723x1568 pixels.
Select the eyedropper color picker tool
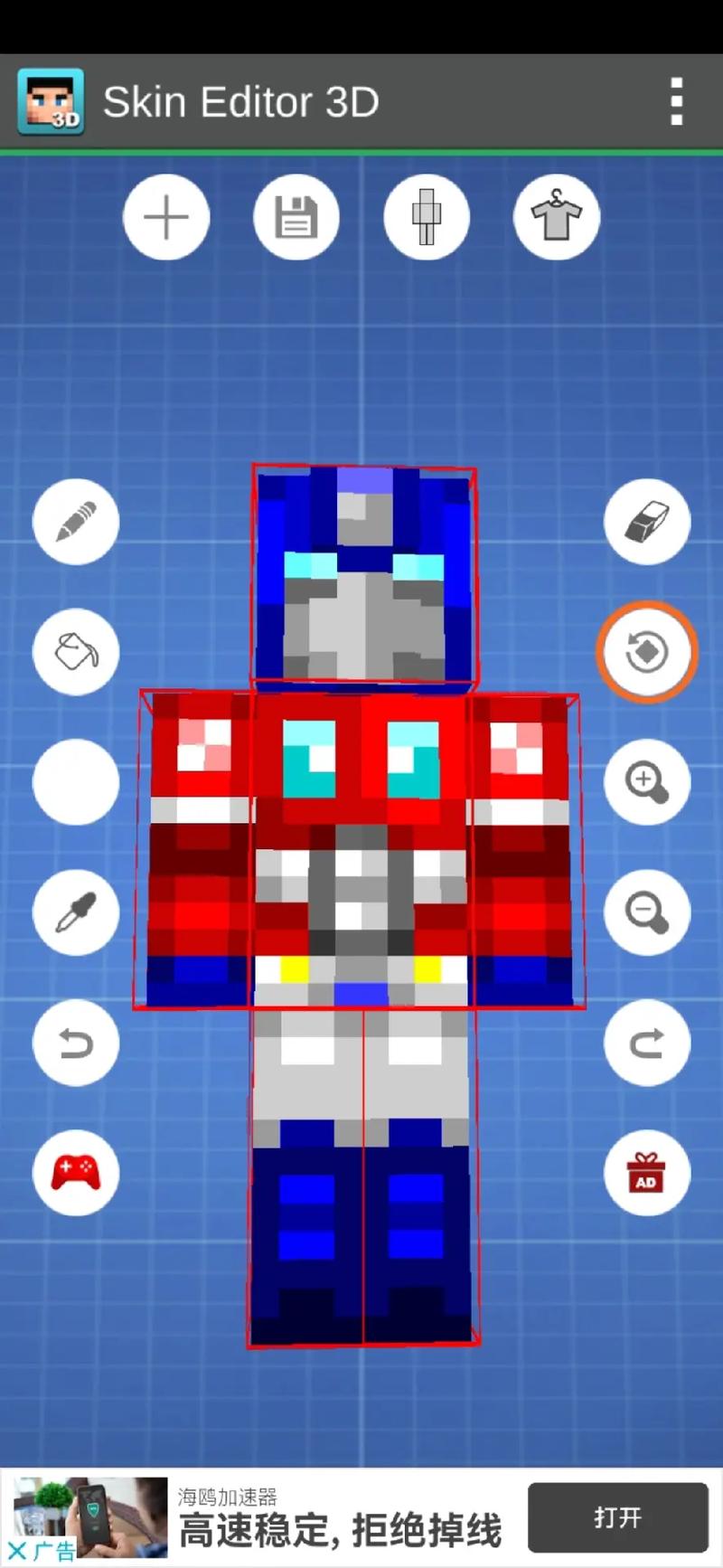tap(76, 912)
